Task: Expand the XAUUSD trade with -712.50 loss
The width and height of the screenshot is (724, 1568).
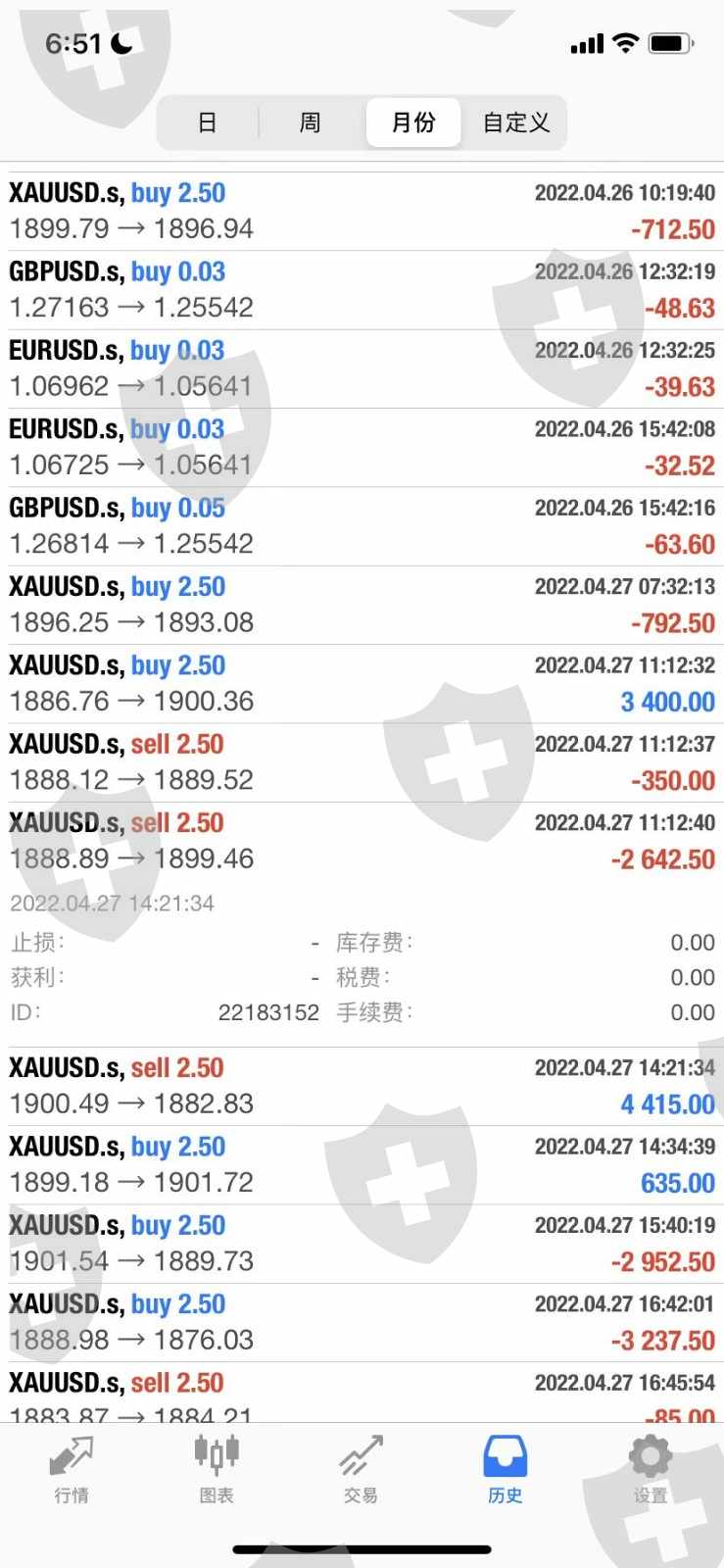Action: [362, 211]
